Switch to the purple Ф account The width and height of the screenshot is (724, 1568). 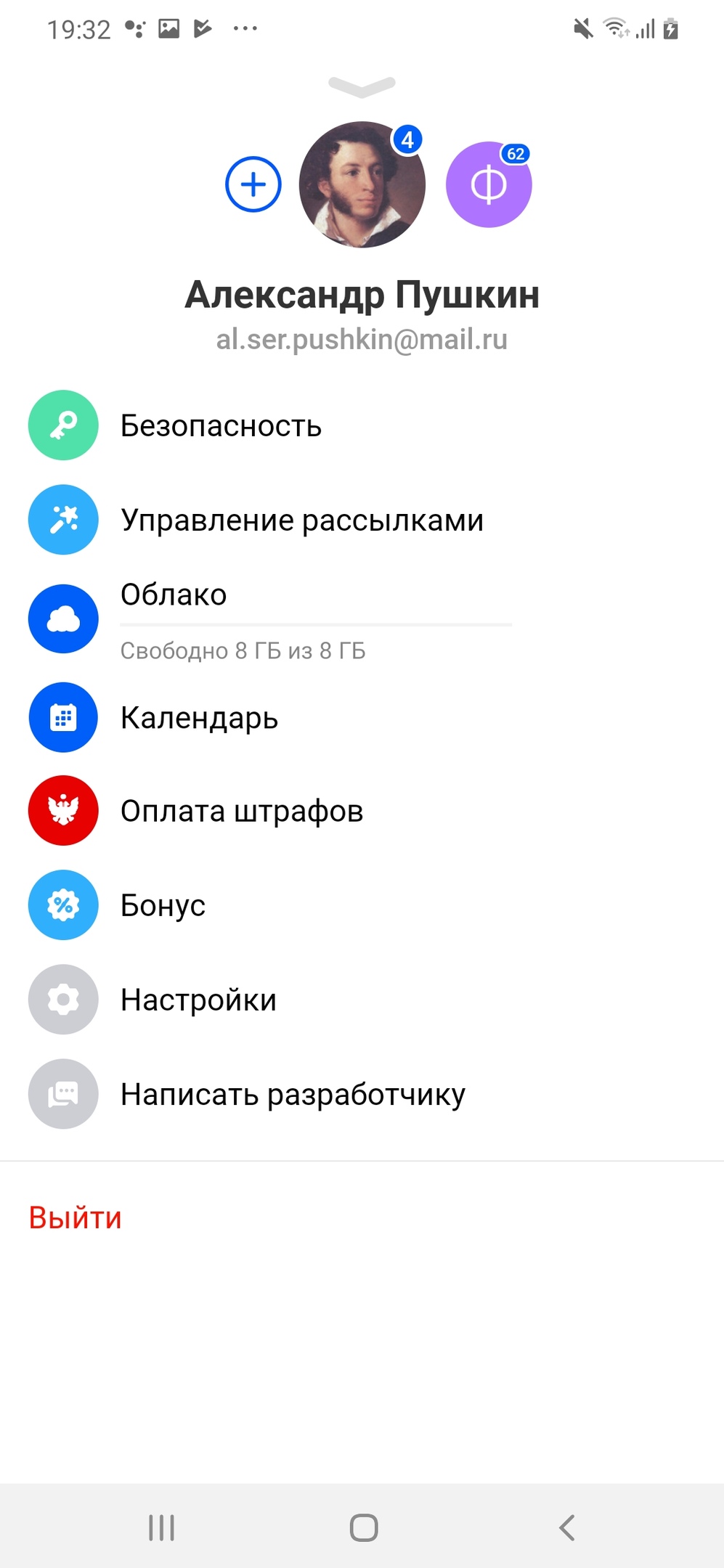pos(489,184)
